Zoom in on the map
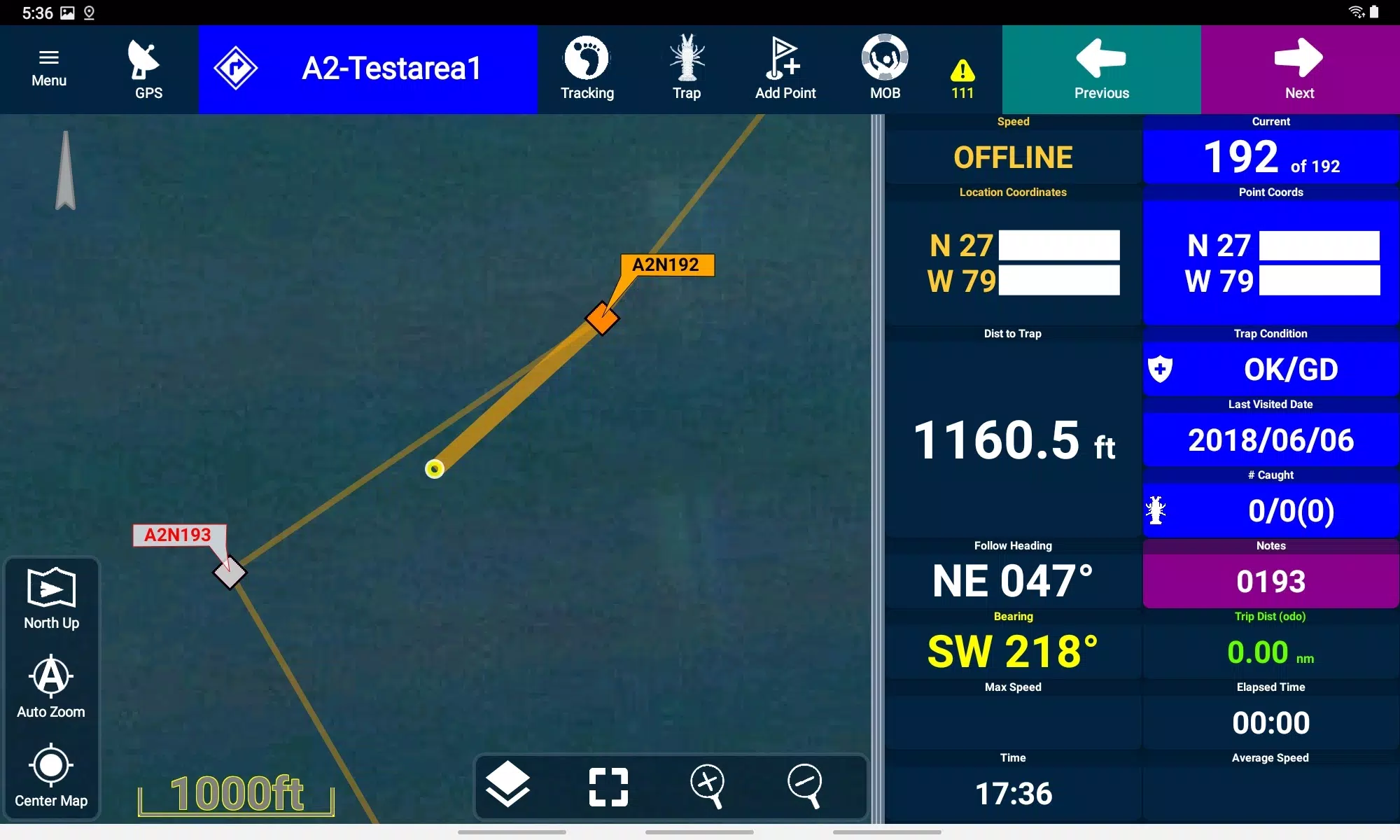 tap(707, 785)
